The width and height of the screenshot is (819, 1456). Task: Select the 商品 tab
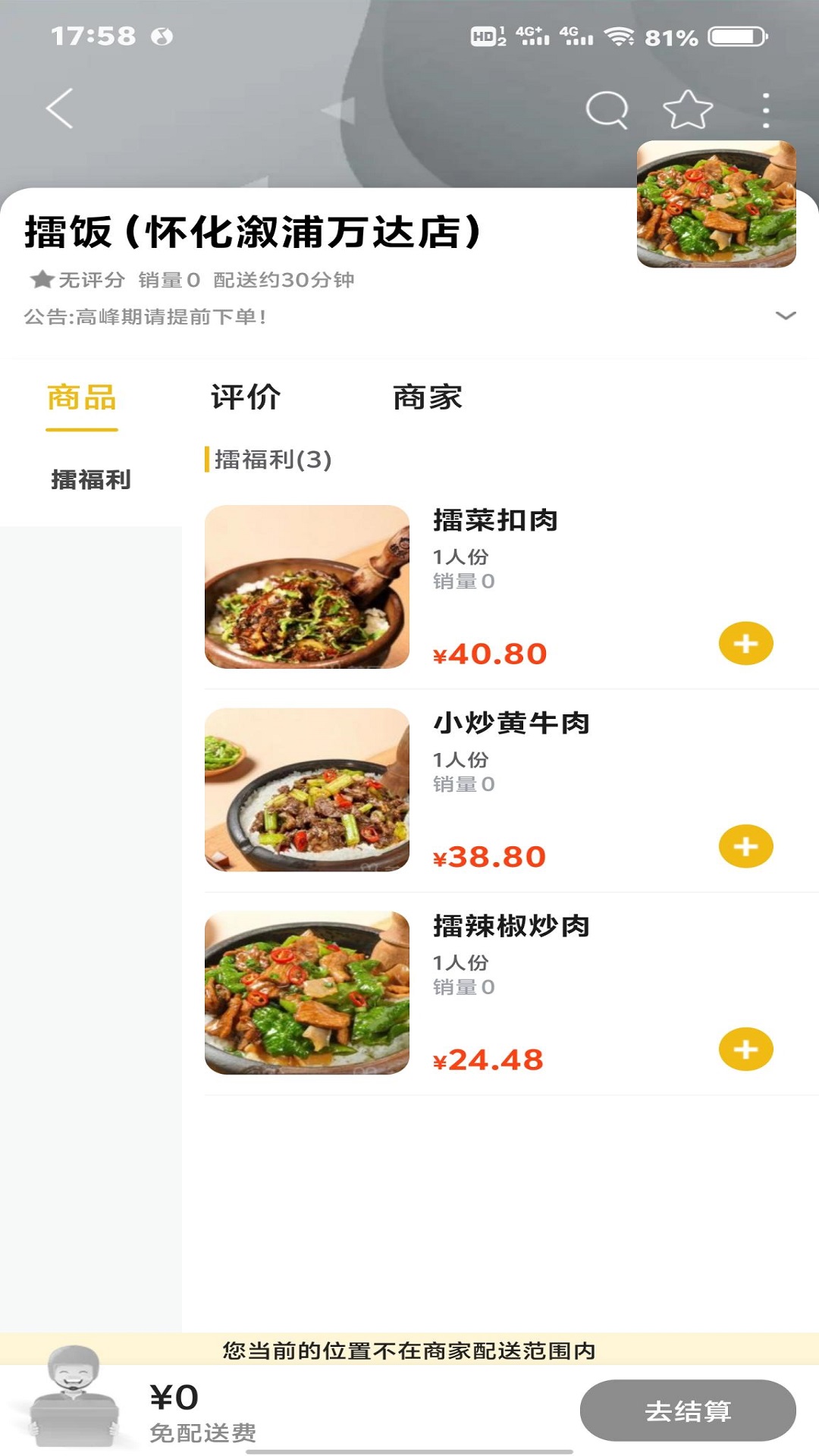(82, 397)
